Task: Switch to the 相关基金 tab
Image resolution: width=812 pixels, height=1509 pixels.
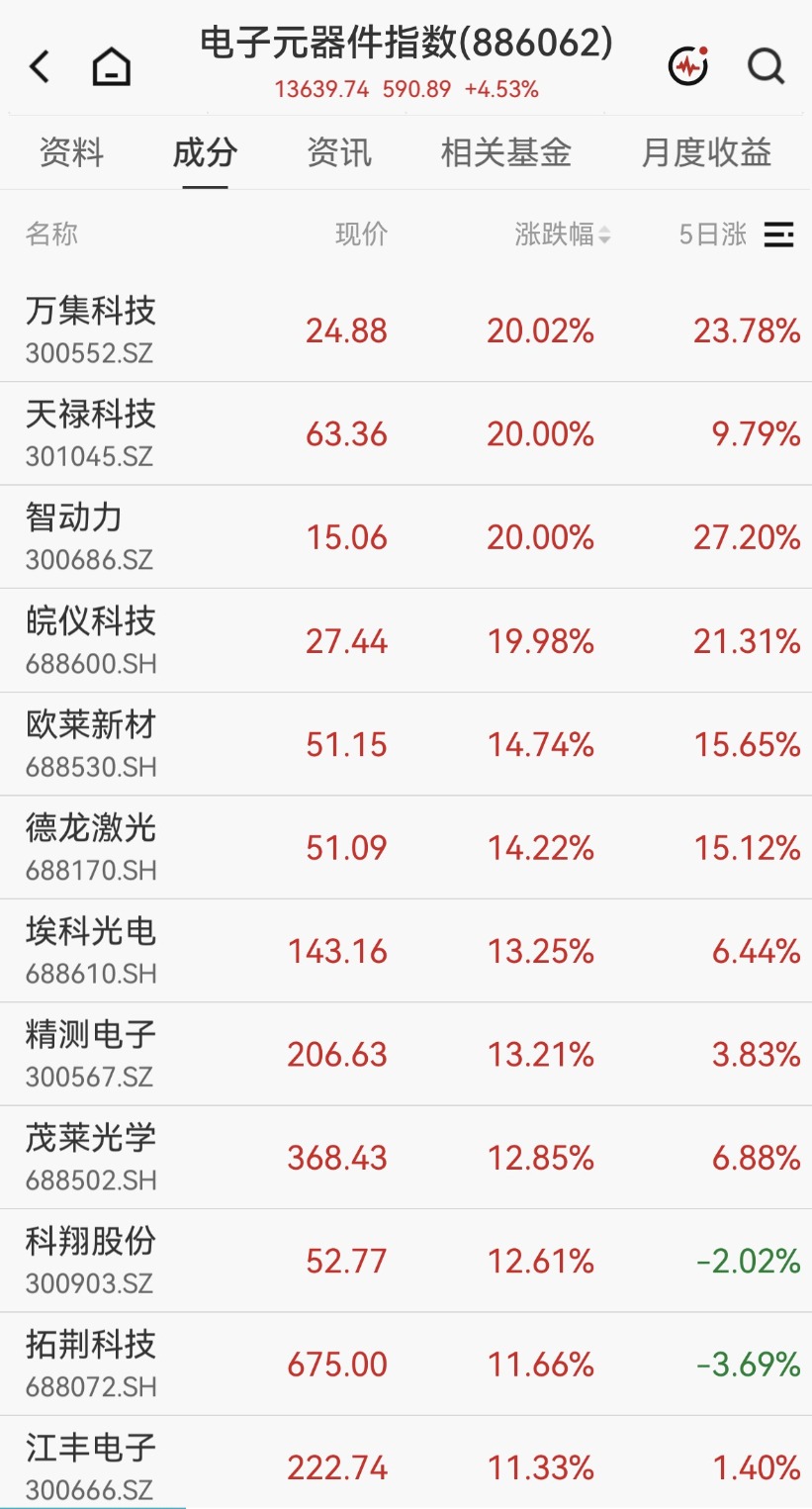Action: pyautogui.click(x=506, y=152)
